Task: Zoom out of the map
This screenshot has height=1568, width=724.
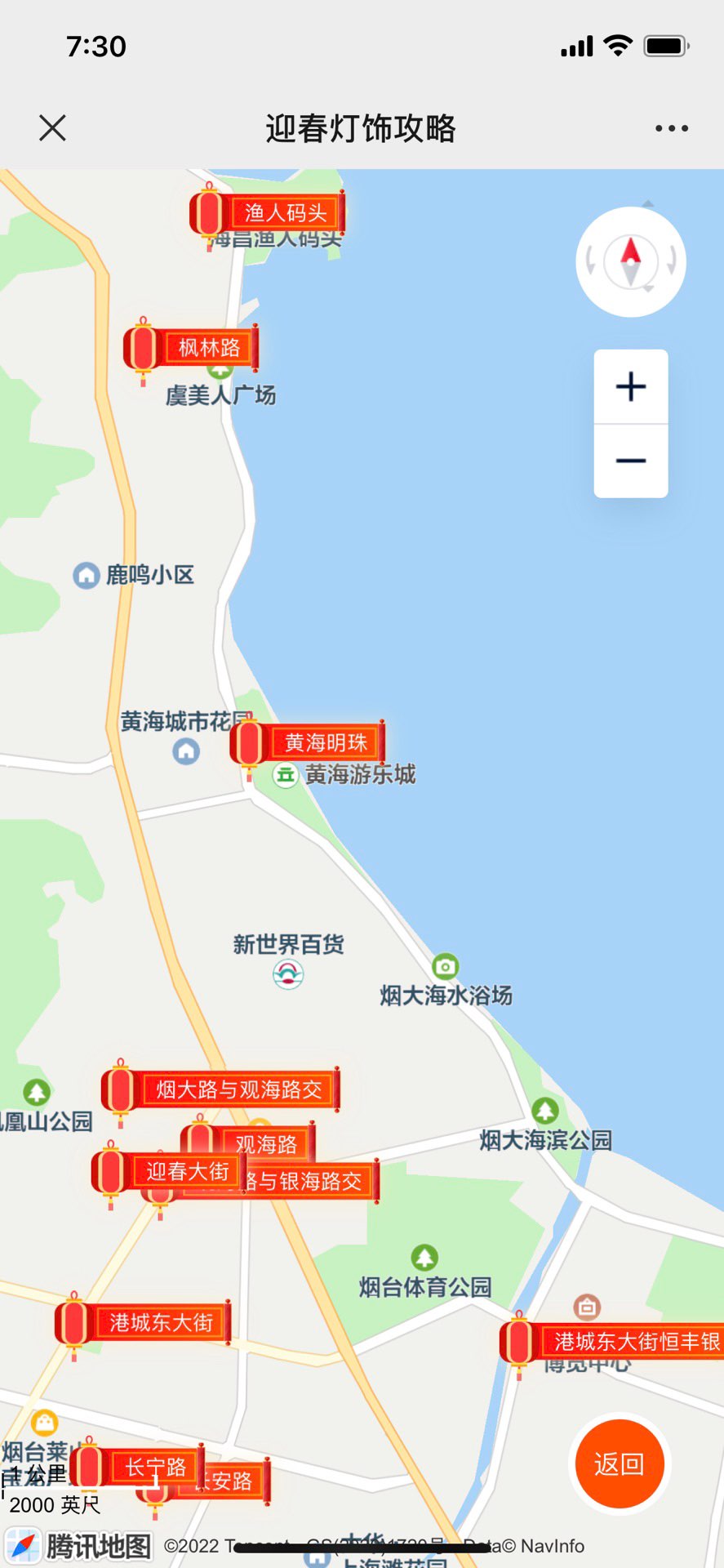Action: [x=631, y=461]
